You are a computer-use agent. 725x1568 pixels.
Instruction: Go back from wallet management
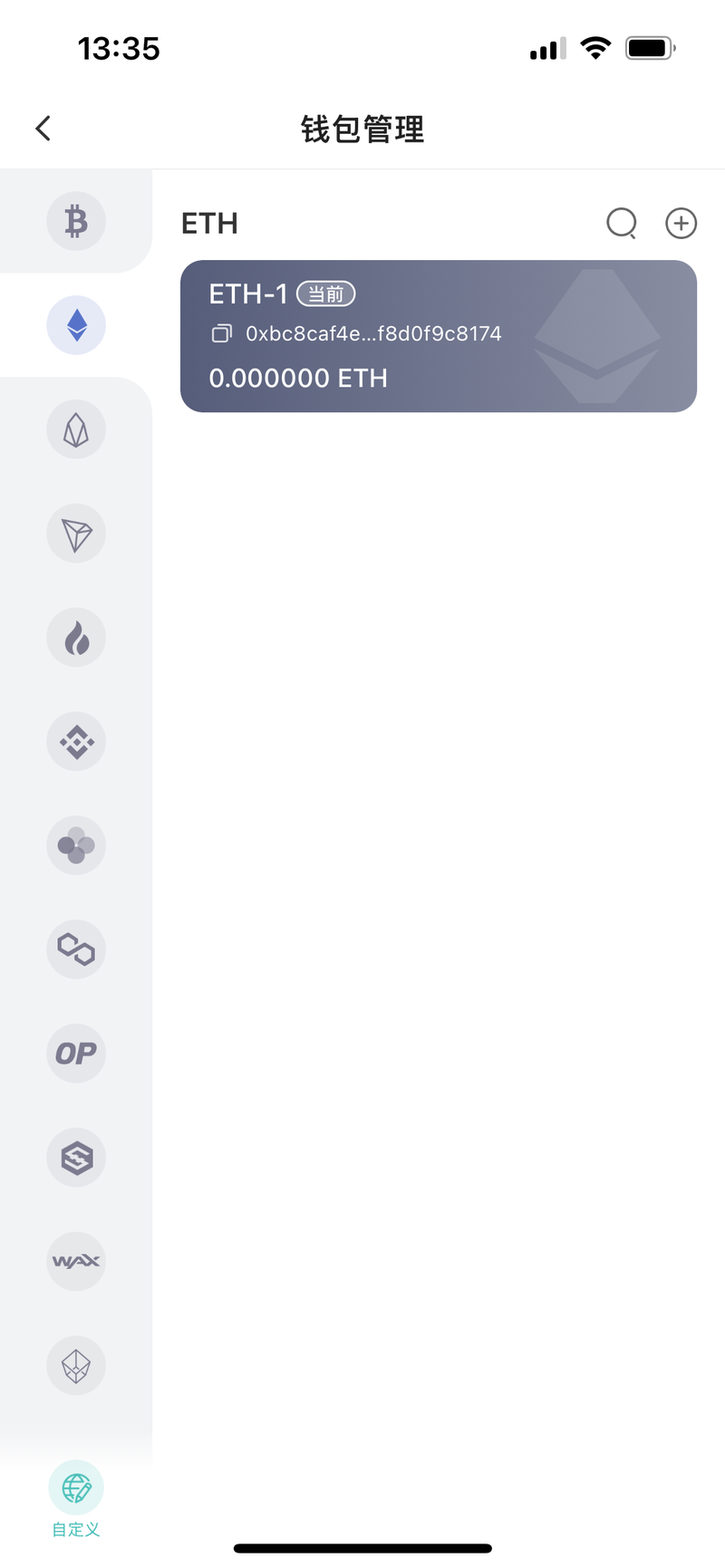click(43, 129)
